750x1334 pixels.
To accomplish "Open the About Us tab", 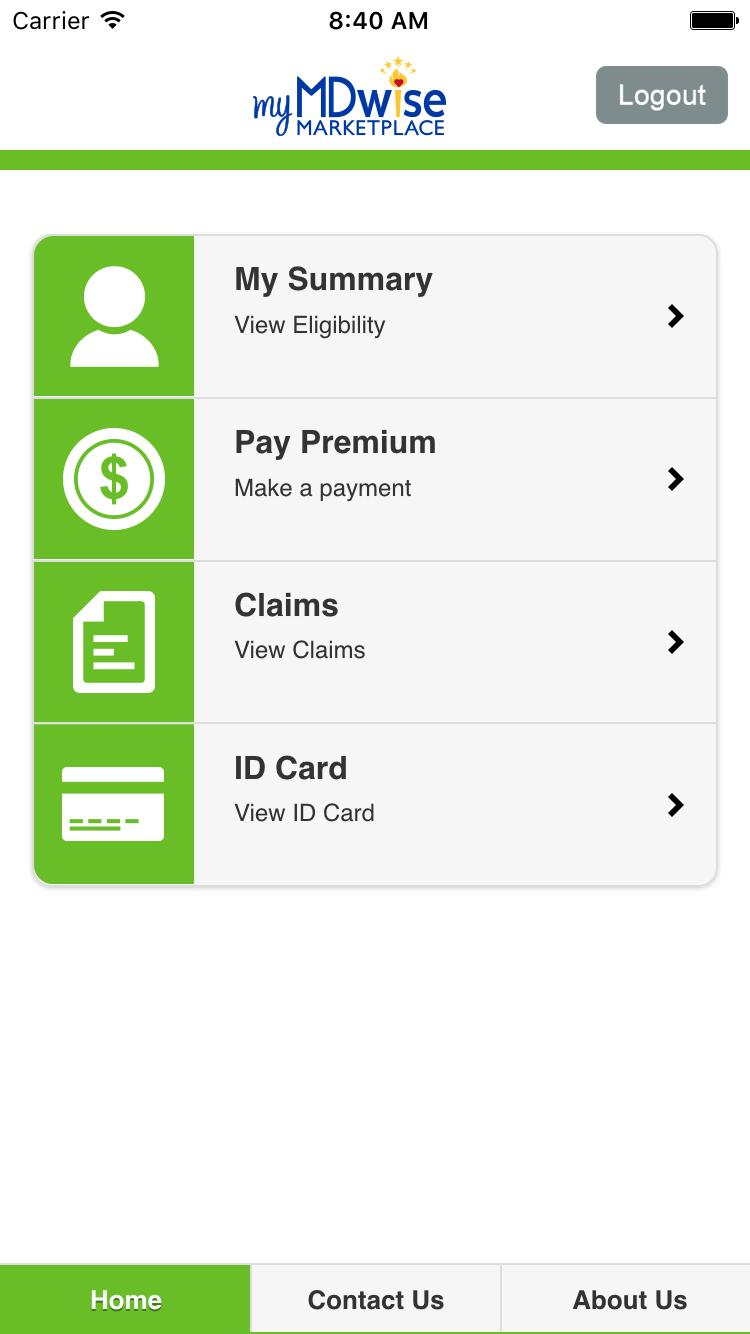I will point(630,1299).
